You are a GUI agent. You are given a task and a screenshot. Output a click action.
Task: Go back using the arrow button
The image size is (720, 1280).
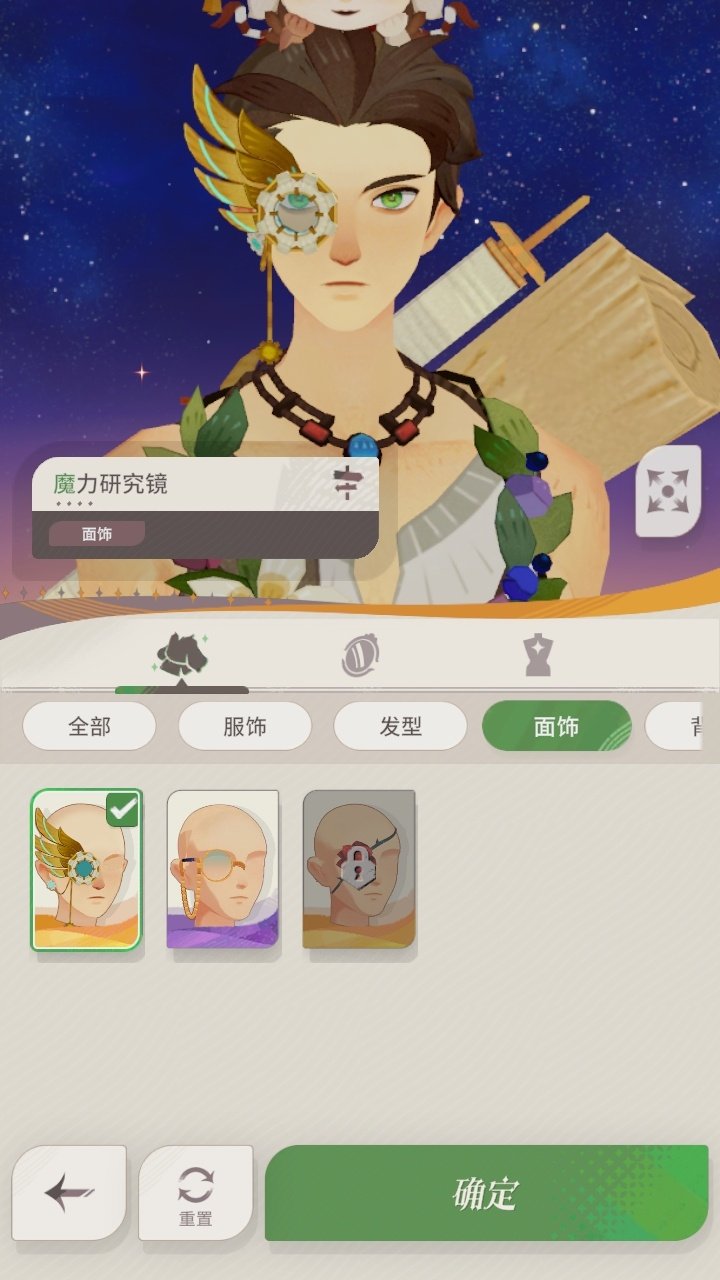click(69, 1193)
